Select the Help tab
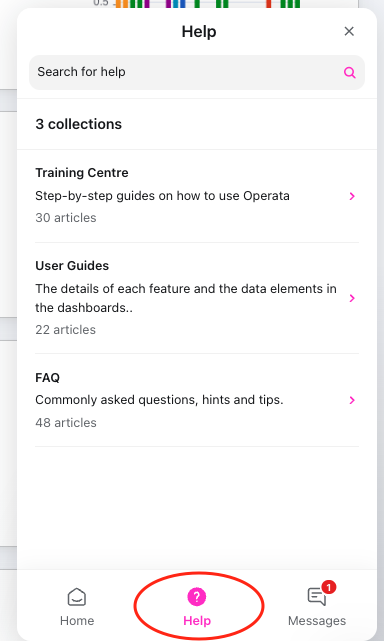This screenshot has width=384, height=641. click(197, 607)
